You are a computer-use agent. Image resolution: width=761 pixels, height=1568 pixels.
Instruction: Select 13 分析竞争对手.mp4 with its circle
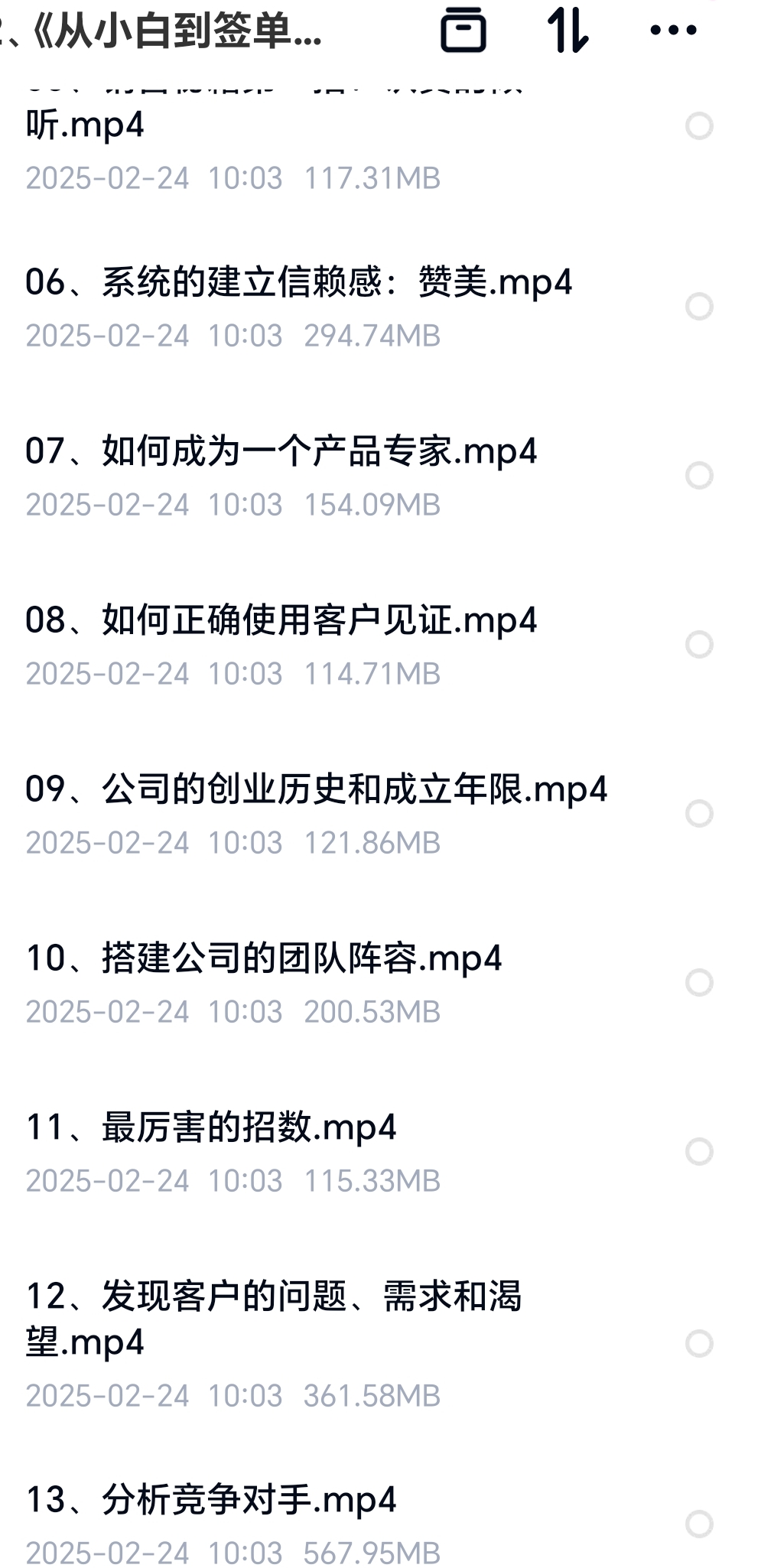point(699,1524)
